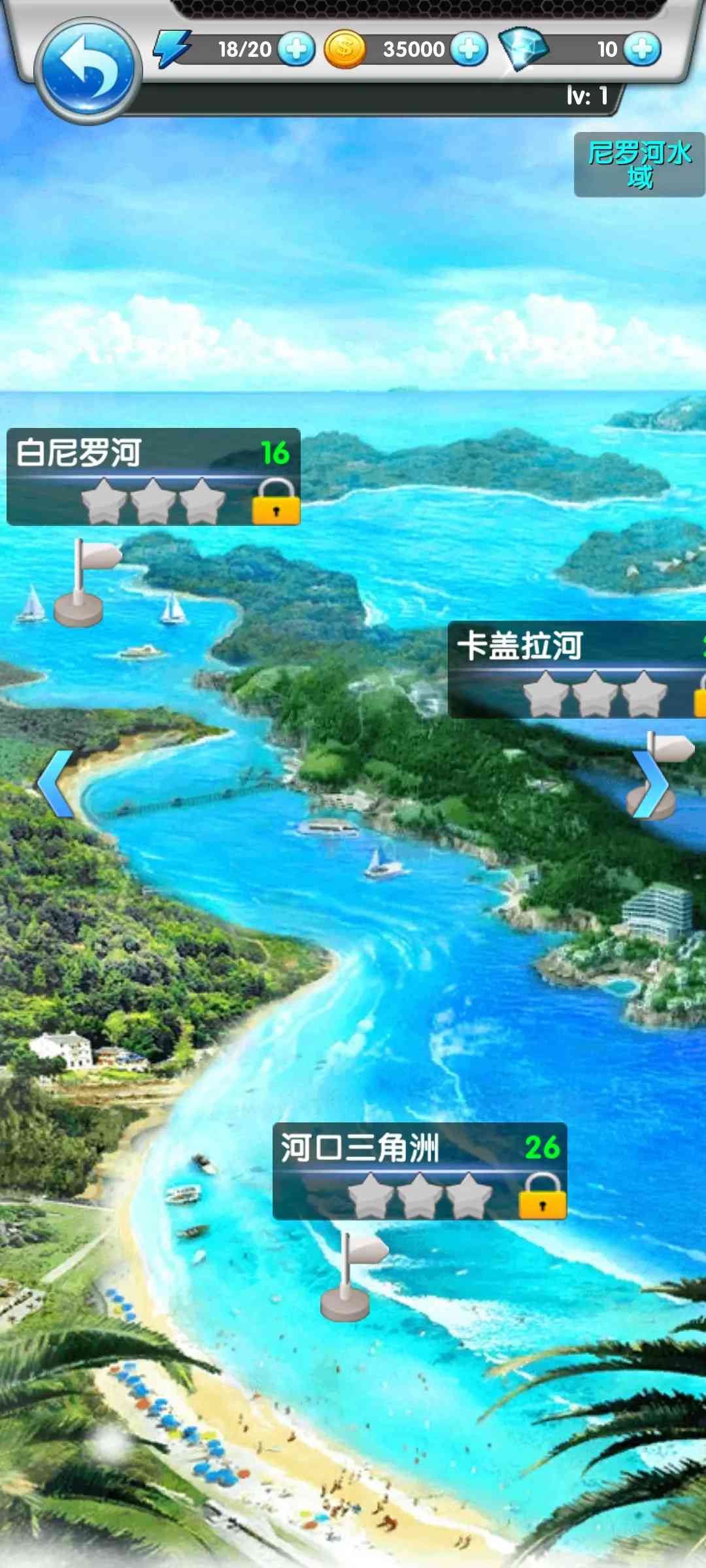Select the 河口三角洲 level card
706x1568 pixels.
tap(419, 1171)
